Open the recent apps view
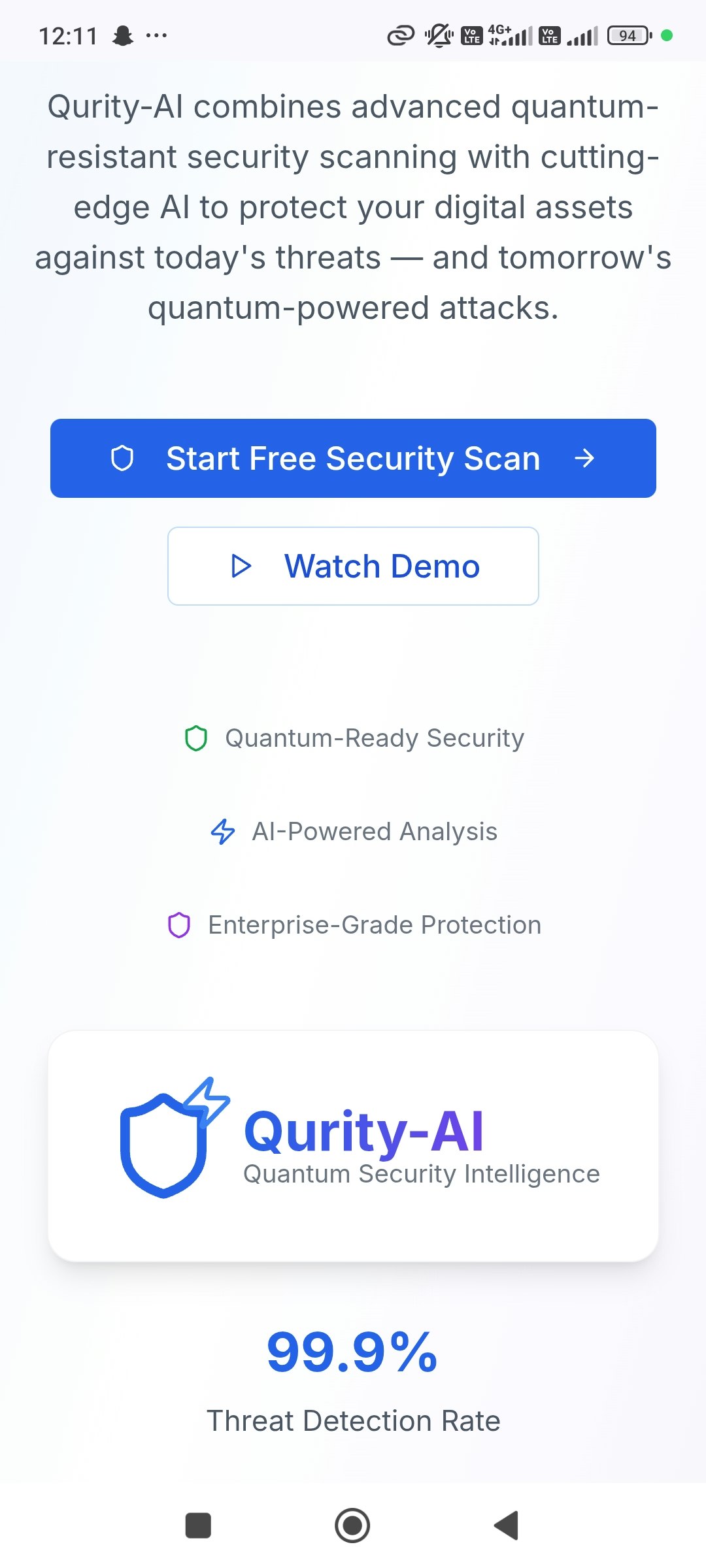The height and width of the screenshot is (1568, 706). click(x=198, y=1526)
